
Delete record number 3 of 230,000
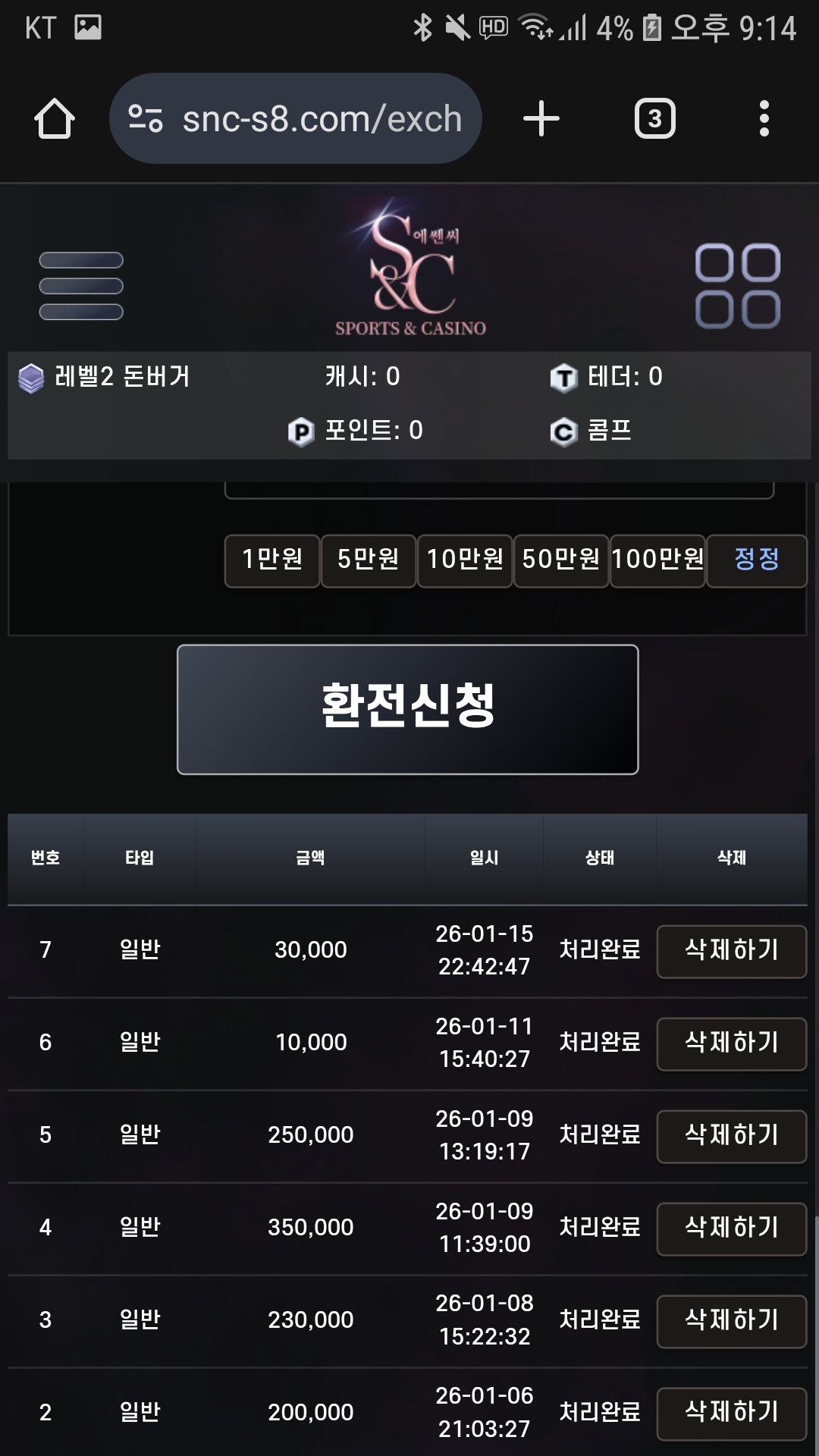pos(731,1321)
